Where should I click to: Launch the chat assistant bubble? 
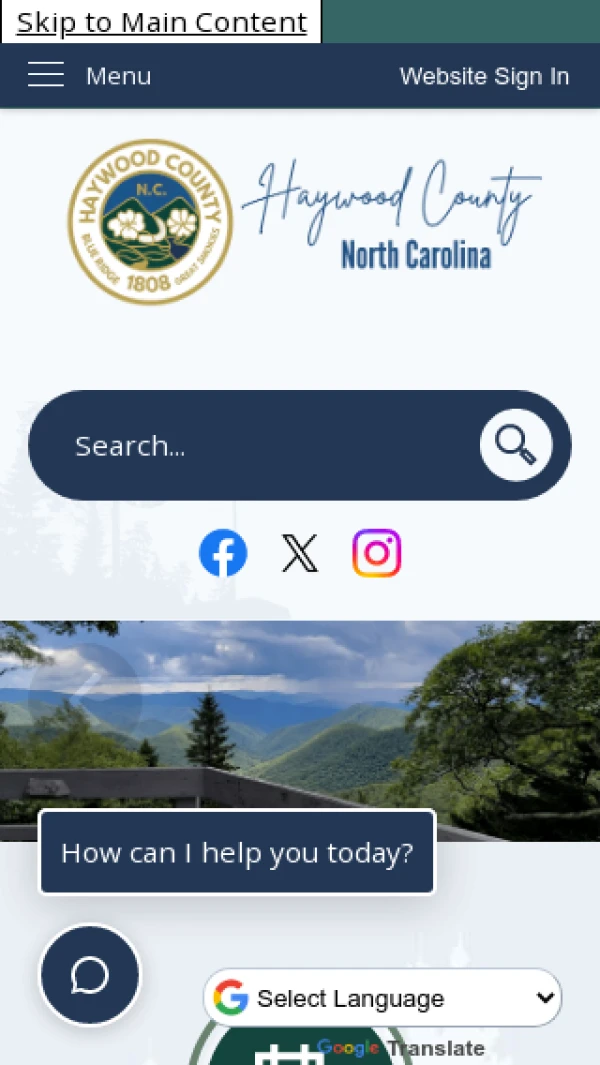(90, 975)
